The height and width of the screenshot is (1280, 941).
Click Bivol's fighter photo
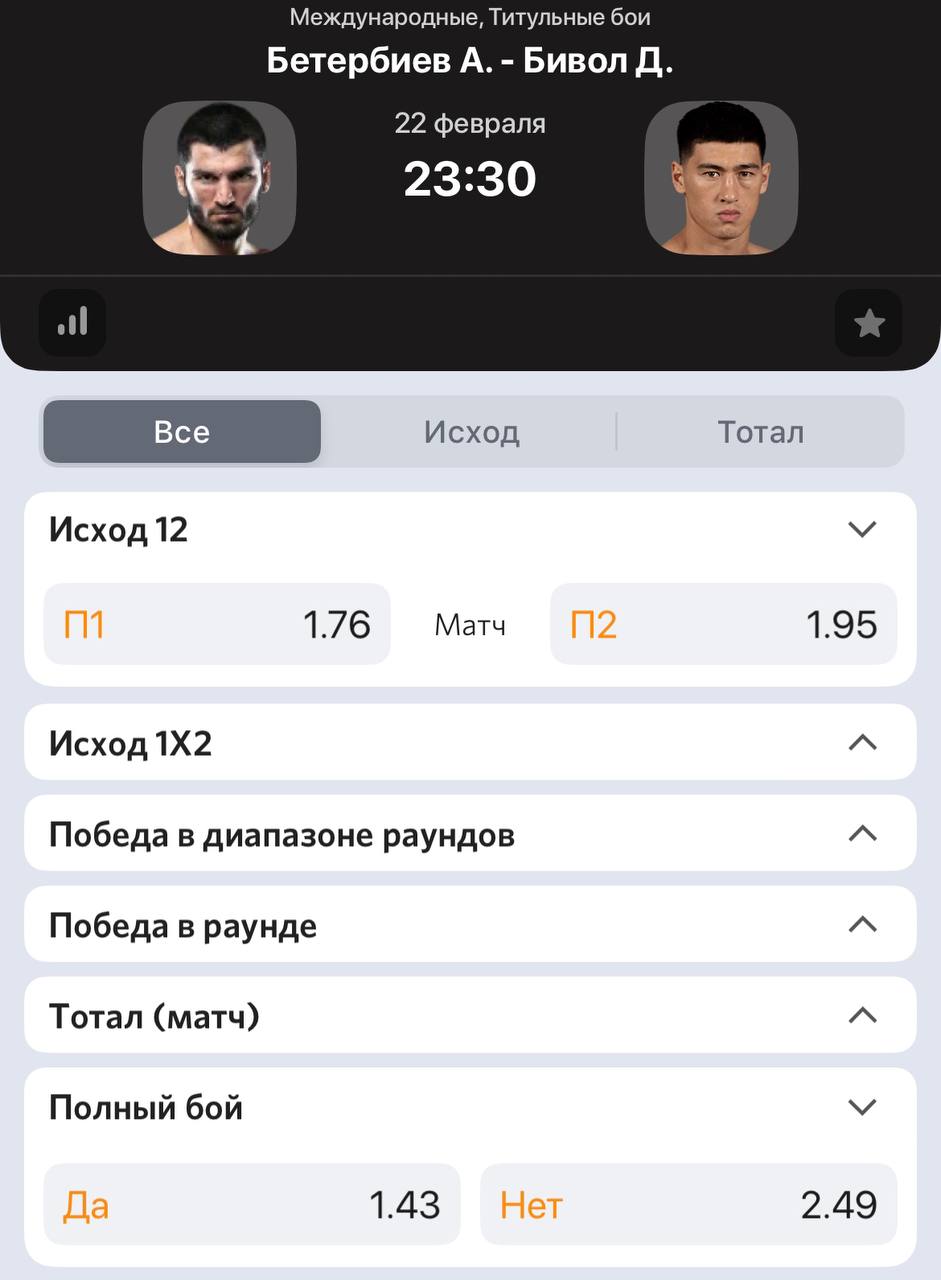click(721, 177)
